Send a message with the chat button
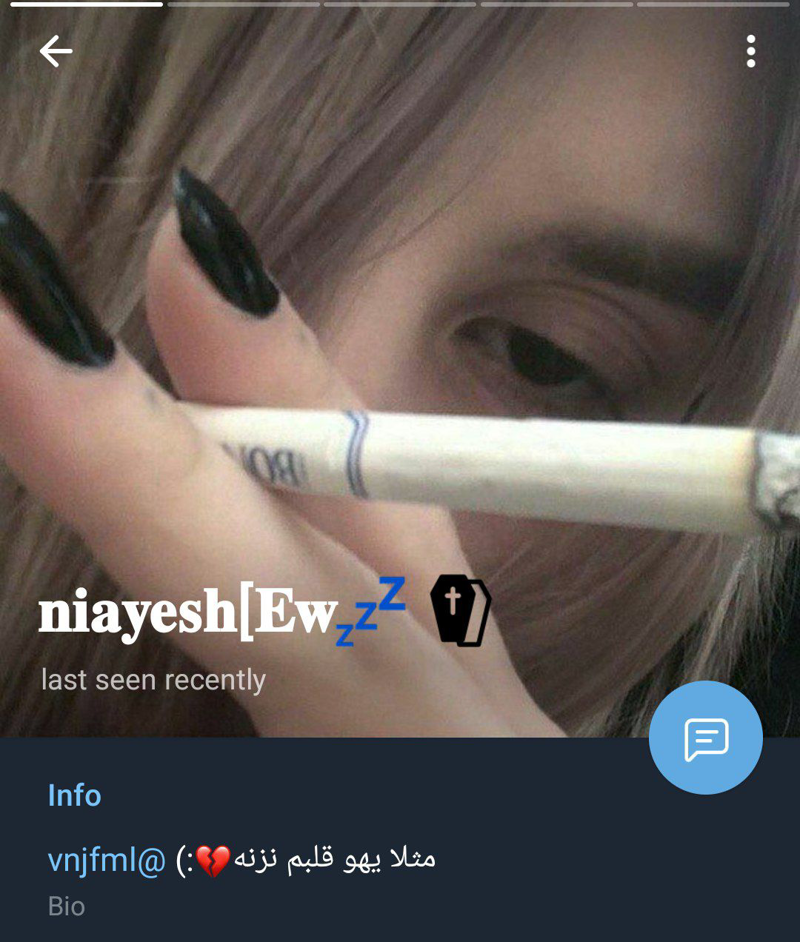800x942 pixels. [705, 739]
